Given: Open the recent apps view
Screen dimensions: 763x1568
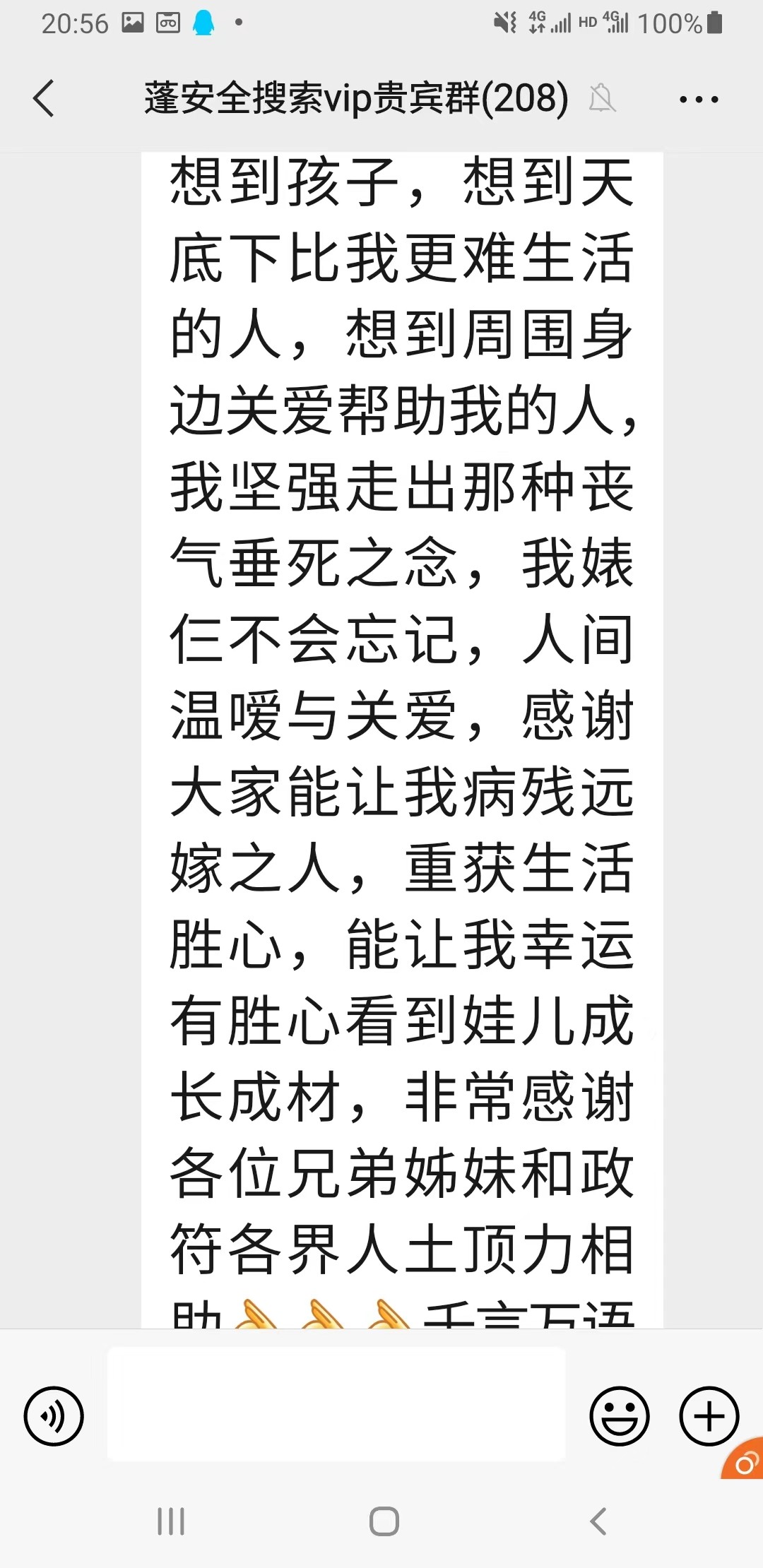Looking at the screenshot, I should coord(171,1521).
